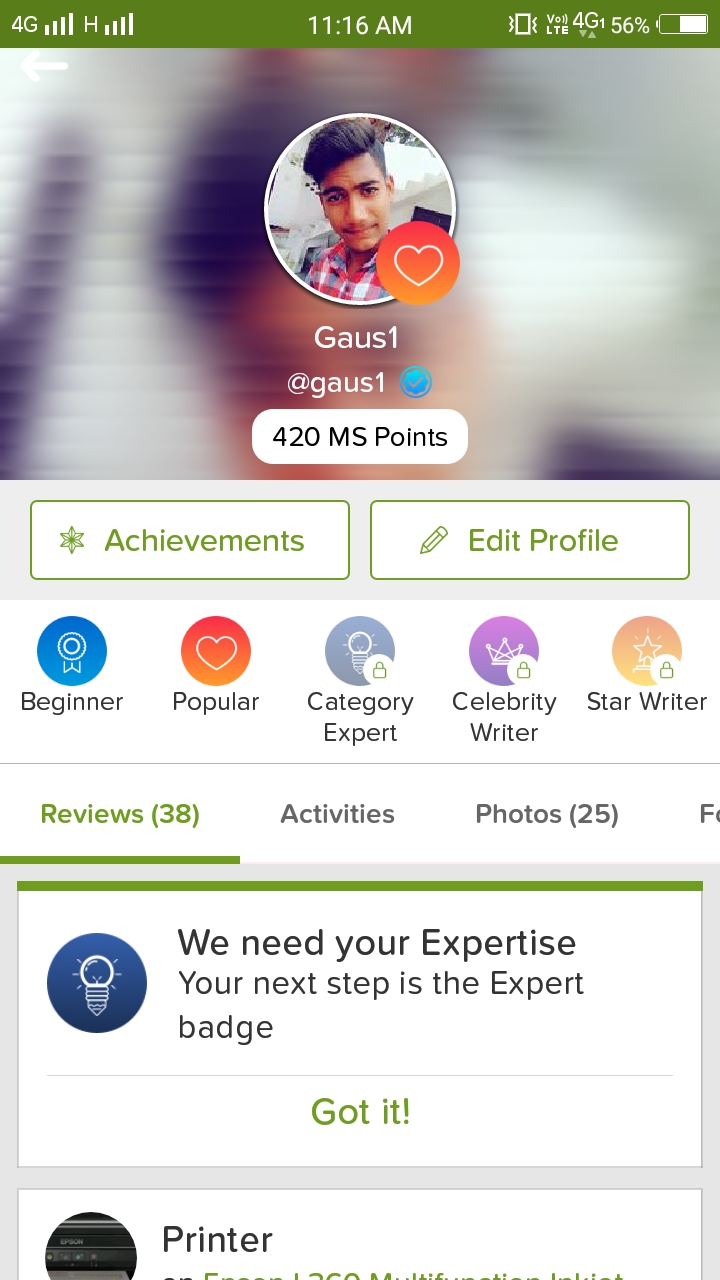
Task: Tap Edit Profile button
Action: [x=530, y=540]
